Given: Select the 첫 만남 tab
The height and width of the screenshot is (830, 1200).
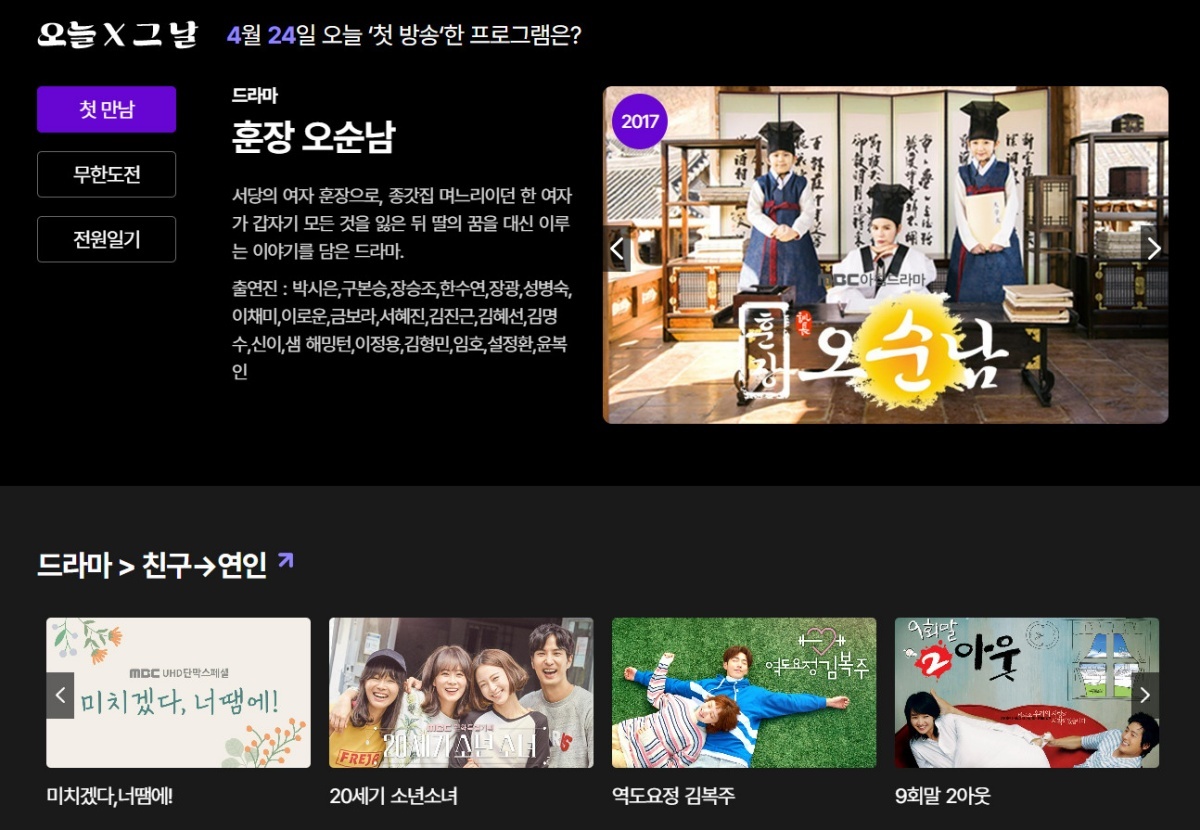Looking at the screenshot, I should click(x=106, y=109).
